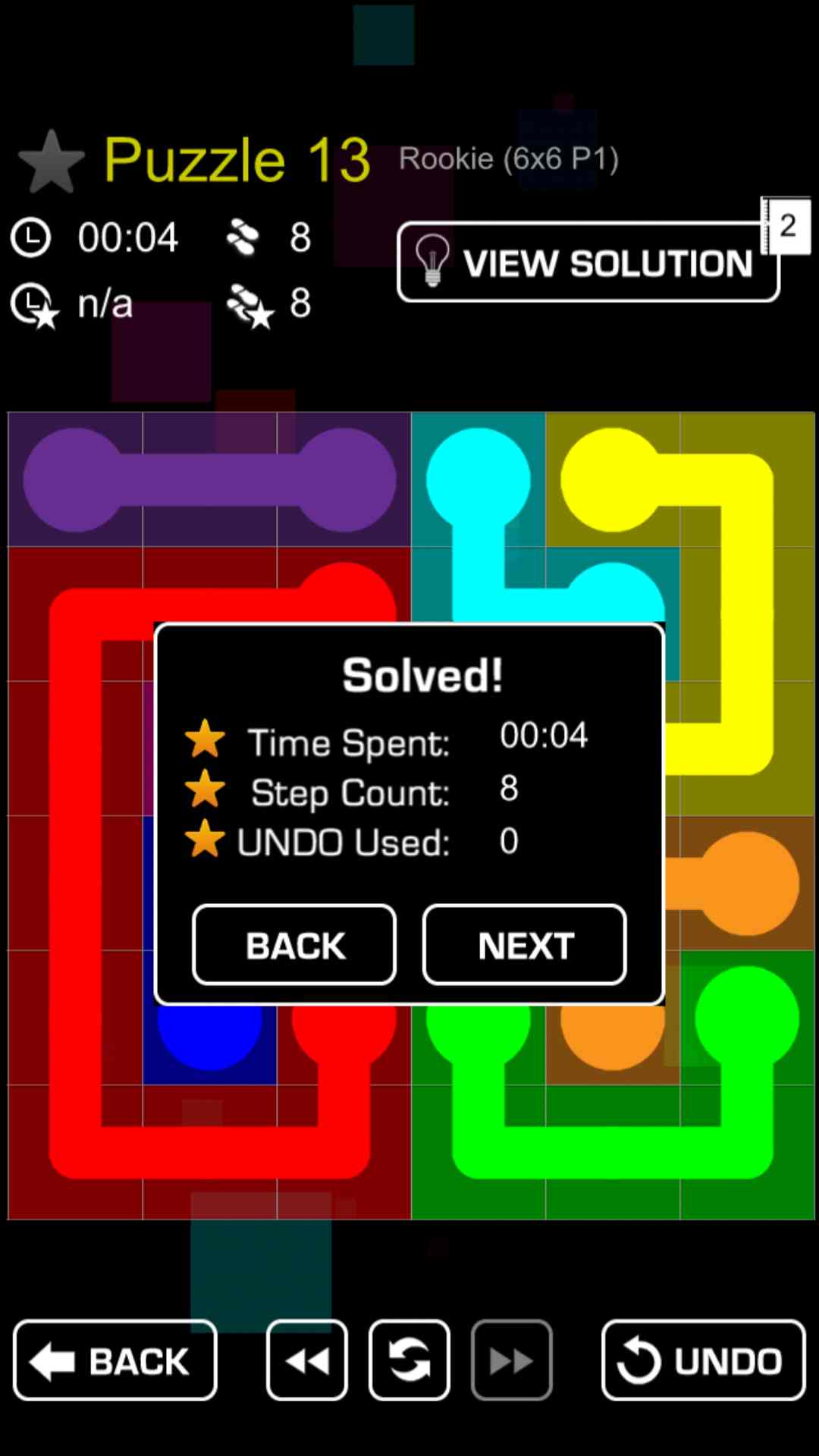
Task: Restart the puzzle with the refresh icon
Action: (x=409, y=1360)
